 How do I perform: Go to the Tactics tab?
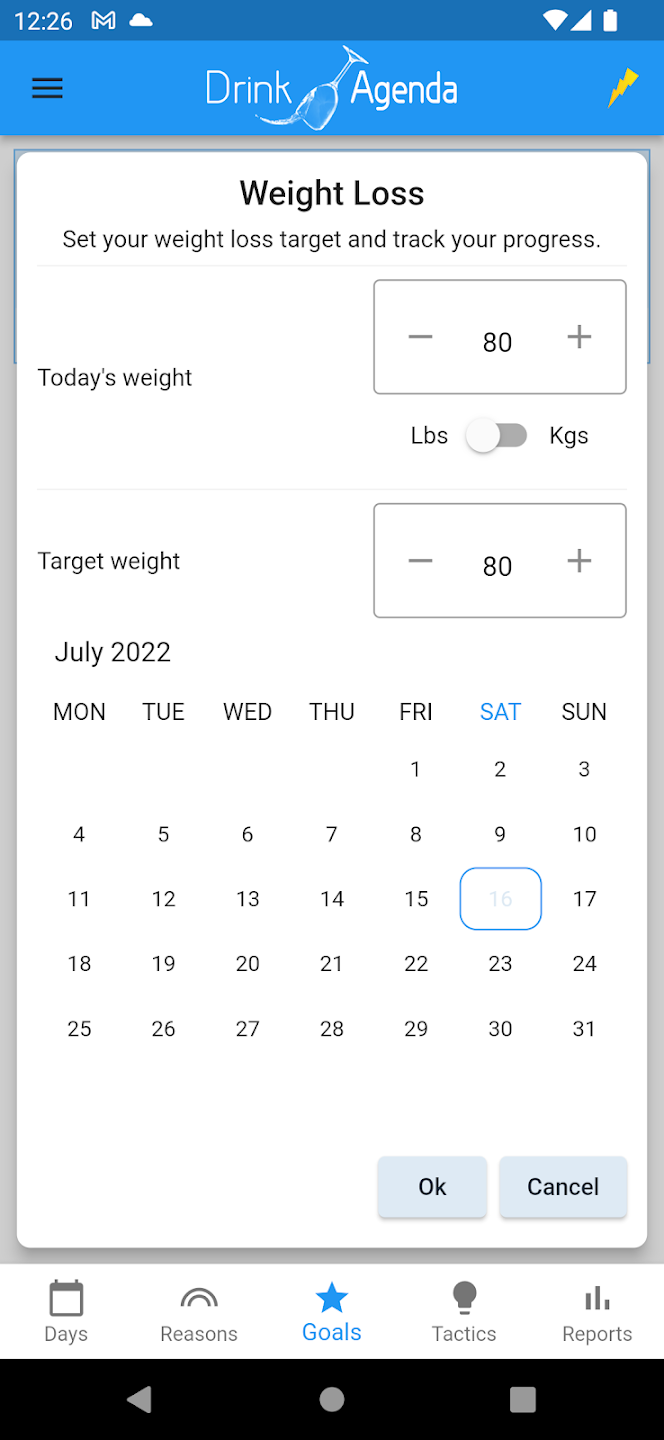tap(464, 1312)
